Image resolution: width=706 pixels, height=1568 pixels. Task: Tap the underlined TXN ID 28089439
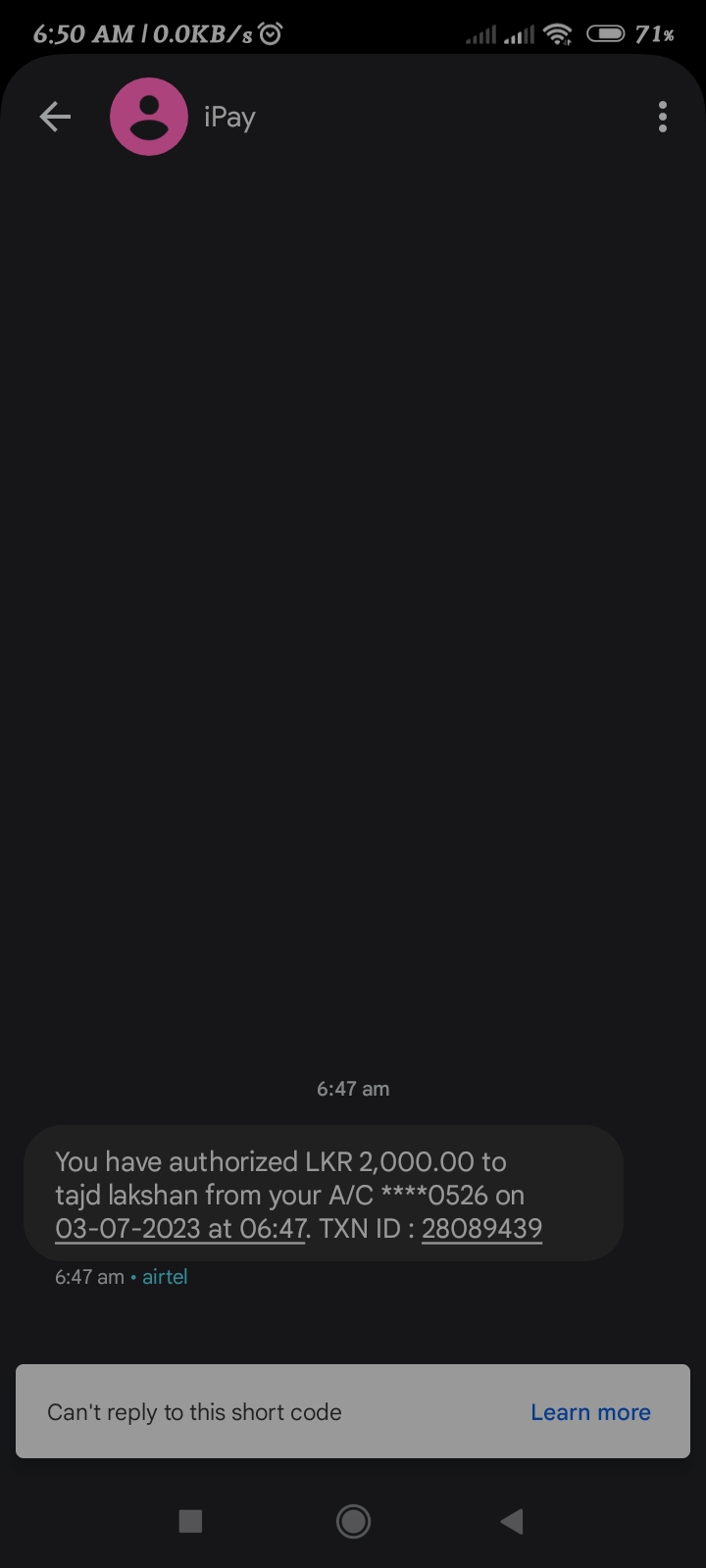(481, 1229)
